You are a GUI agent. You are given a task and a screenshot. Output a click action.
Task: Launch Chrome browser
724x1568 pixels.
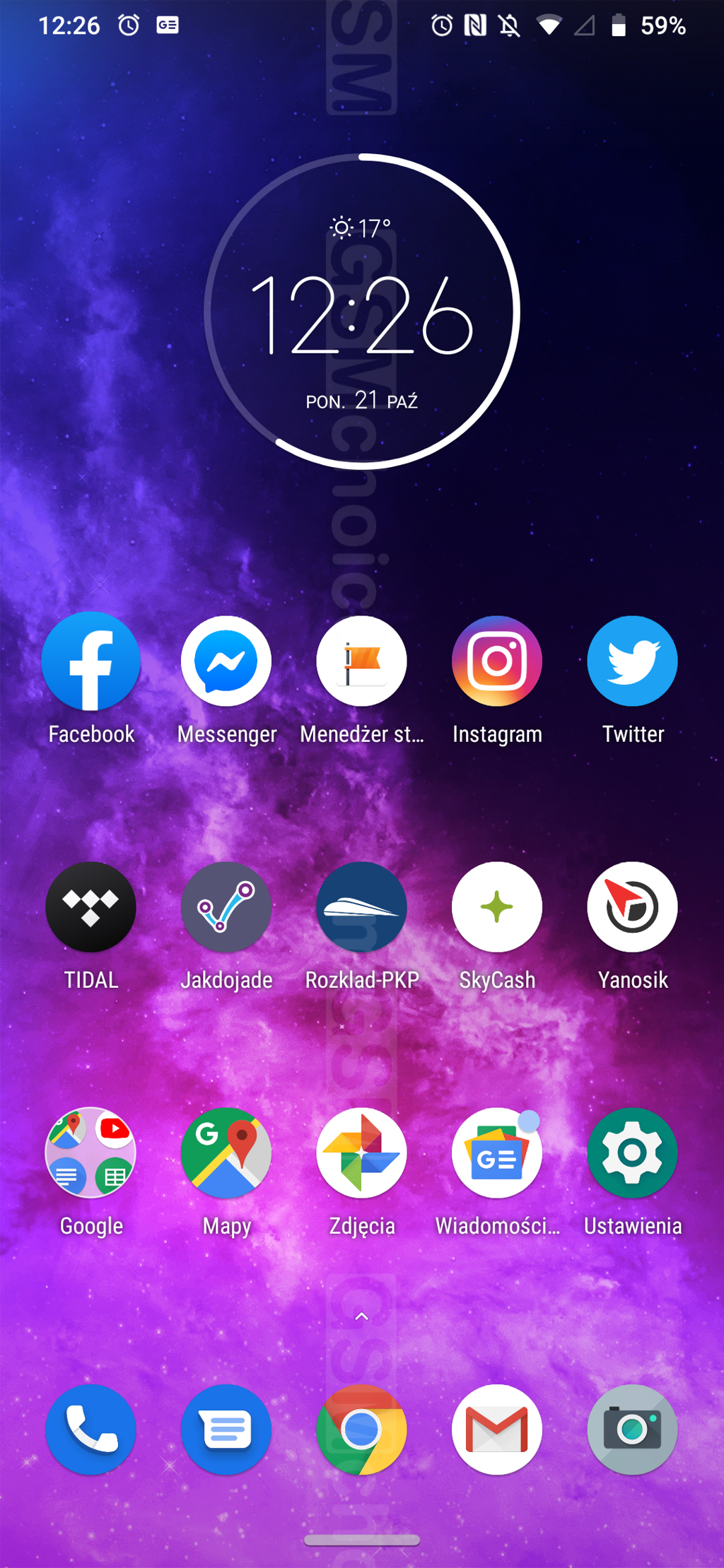(361, 1430)
